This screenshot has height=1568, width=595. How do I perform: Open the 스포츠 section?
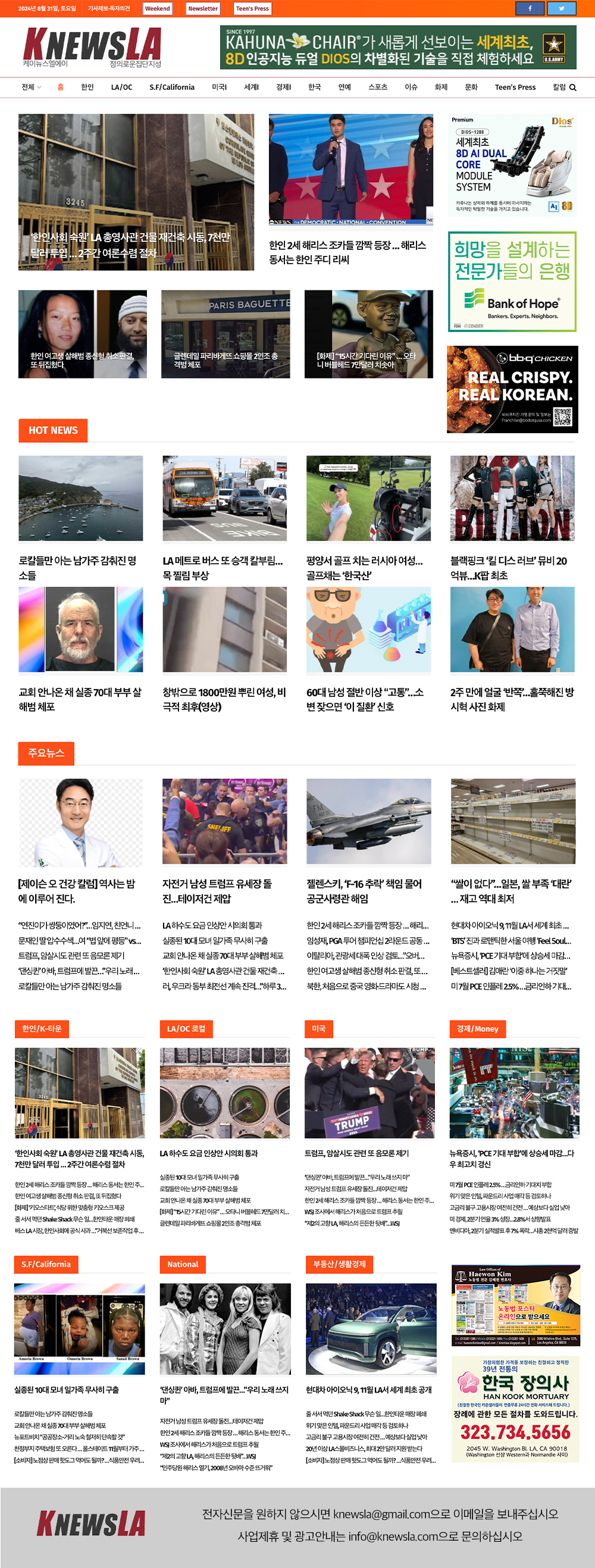(x=377, y=87)
